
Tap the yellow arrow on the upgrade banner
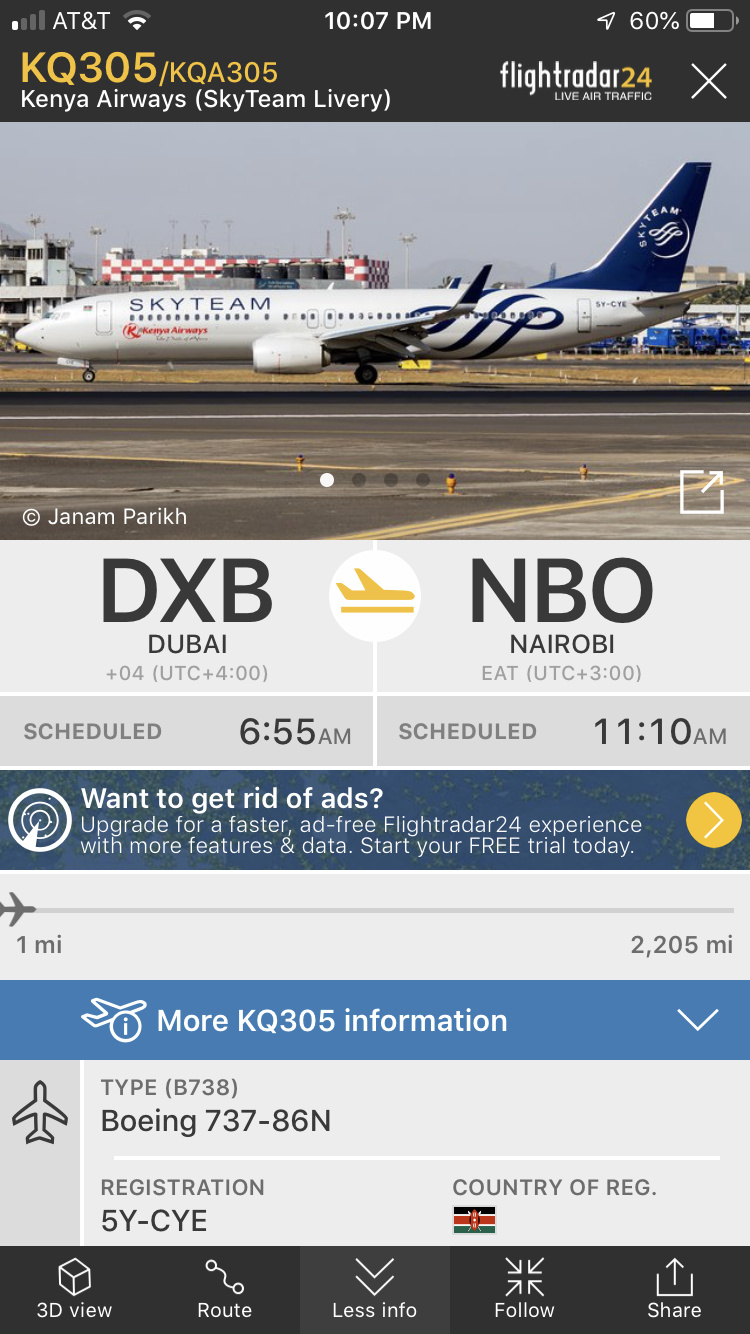(713, 820)
